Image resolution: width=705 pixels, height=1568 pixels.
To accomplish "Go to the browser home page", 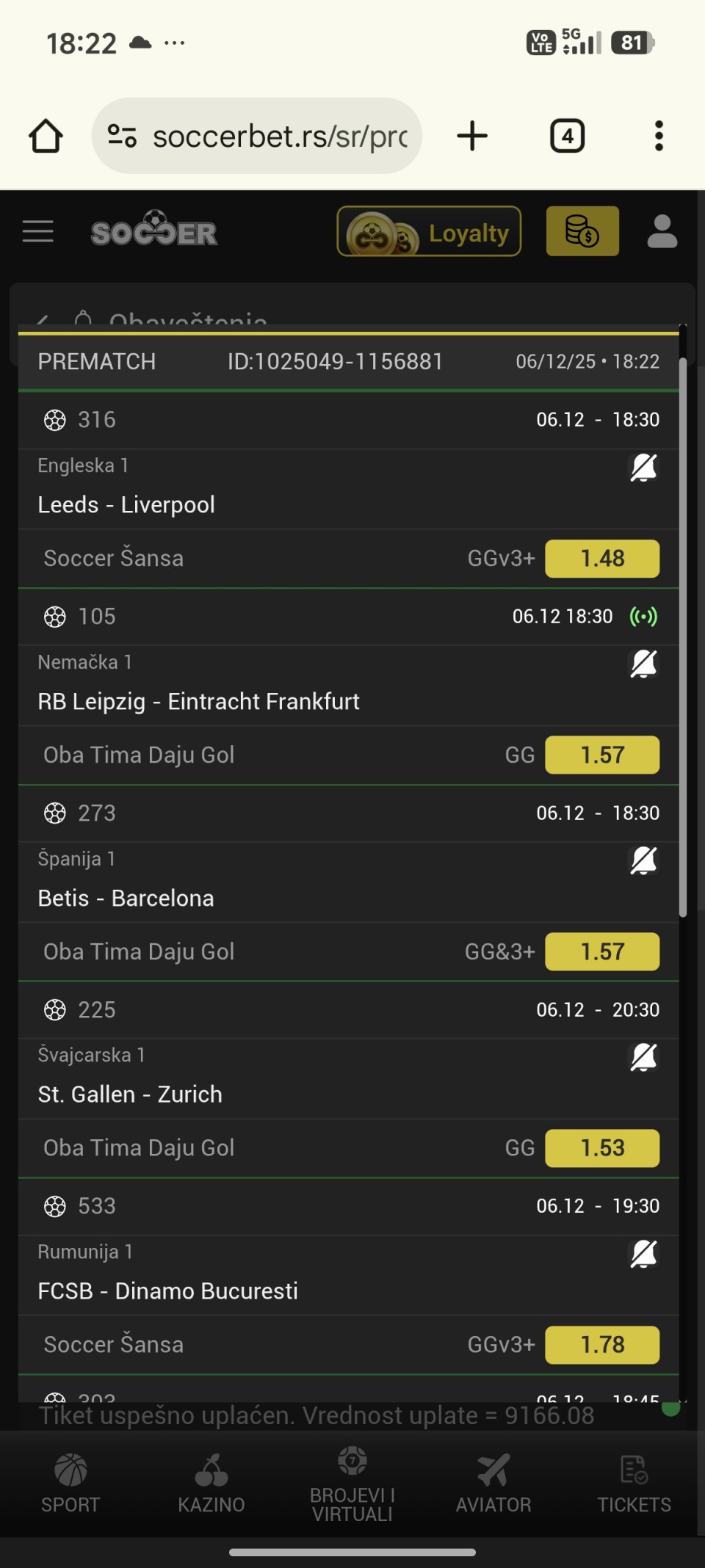I will (x=46, y=136).
